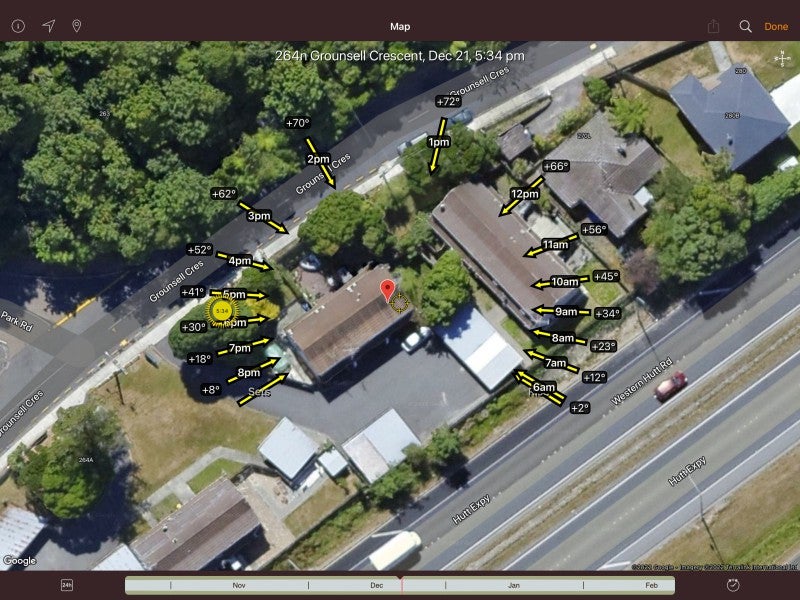Open the info button

click(x=18, y=26)
